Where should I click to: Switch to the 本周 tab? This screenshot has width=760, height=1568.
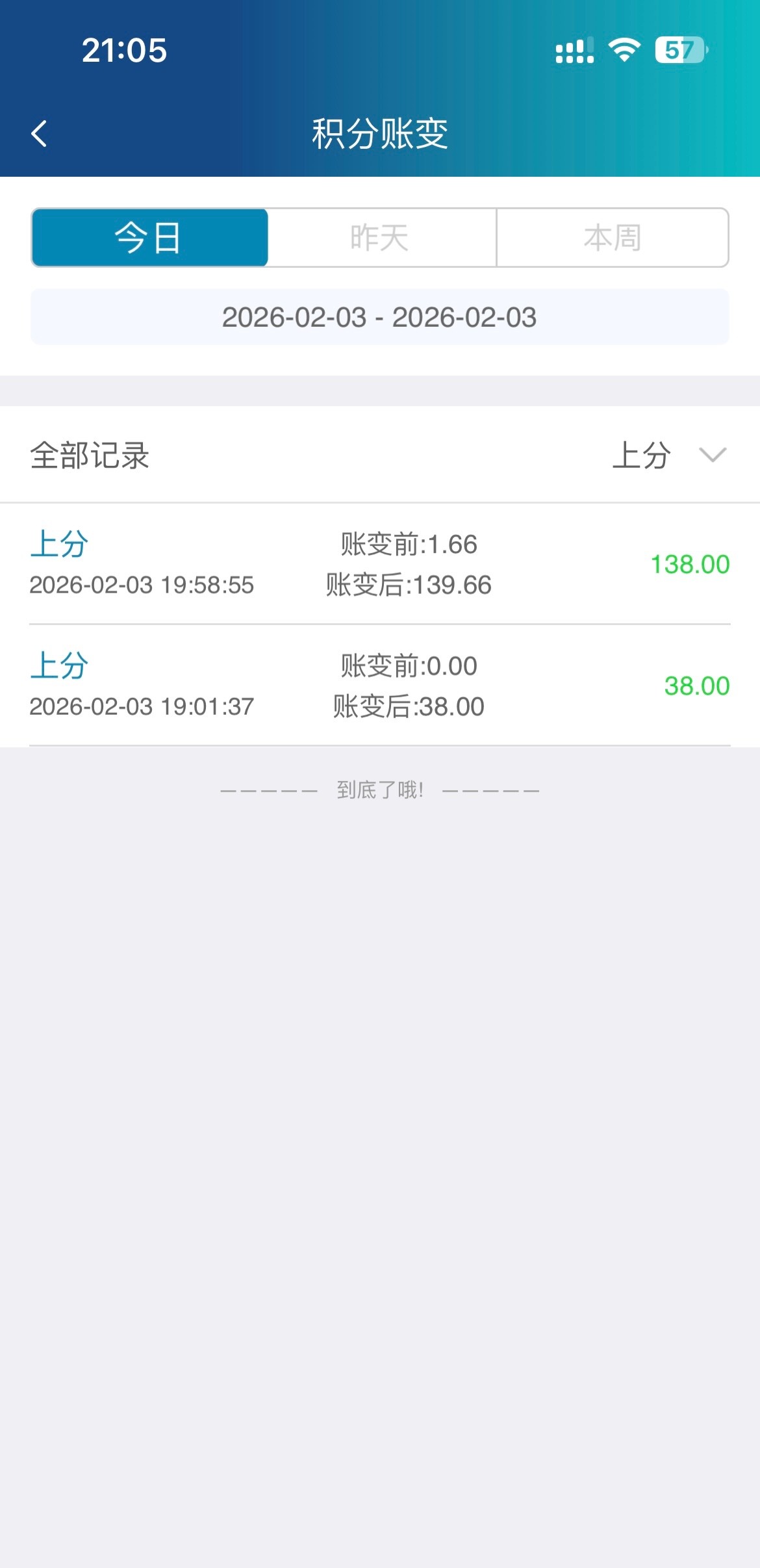pyautogui.click(x=612, y=238)
